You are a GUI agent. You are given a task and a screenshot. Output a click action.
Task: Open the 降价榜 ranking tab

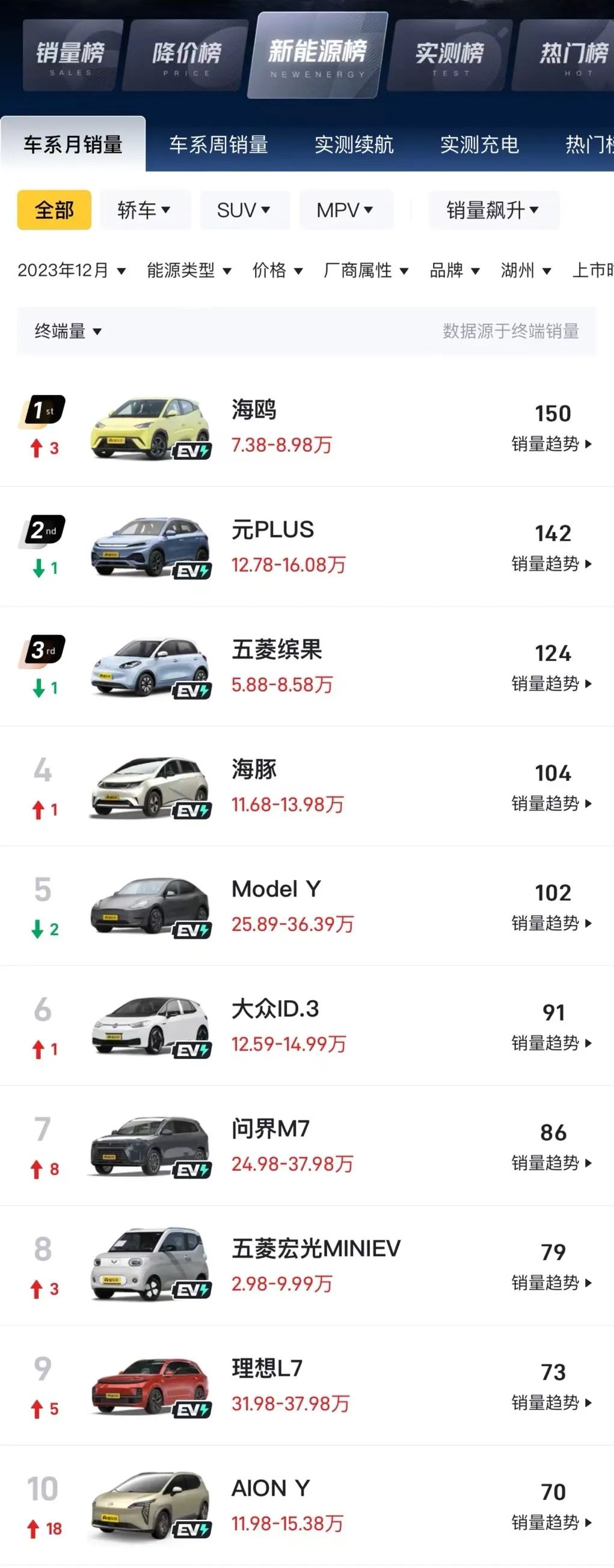(x=186, y=56)
